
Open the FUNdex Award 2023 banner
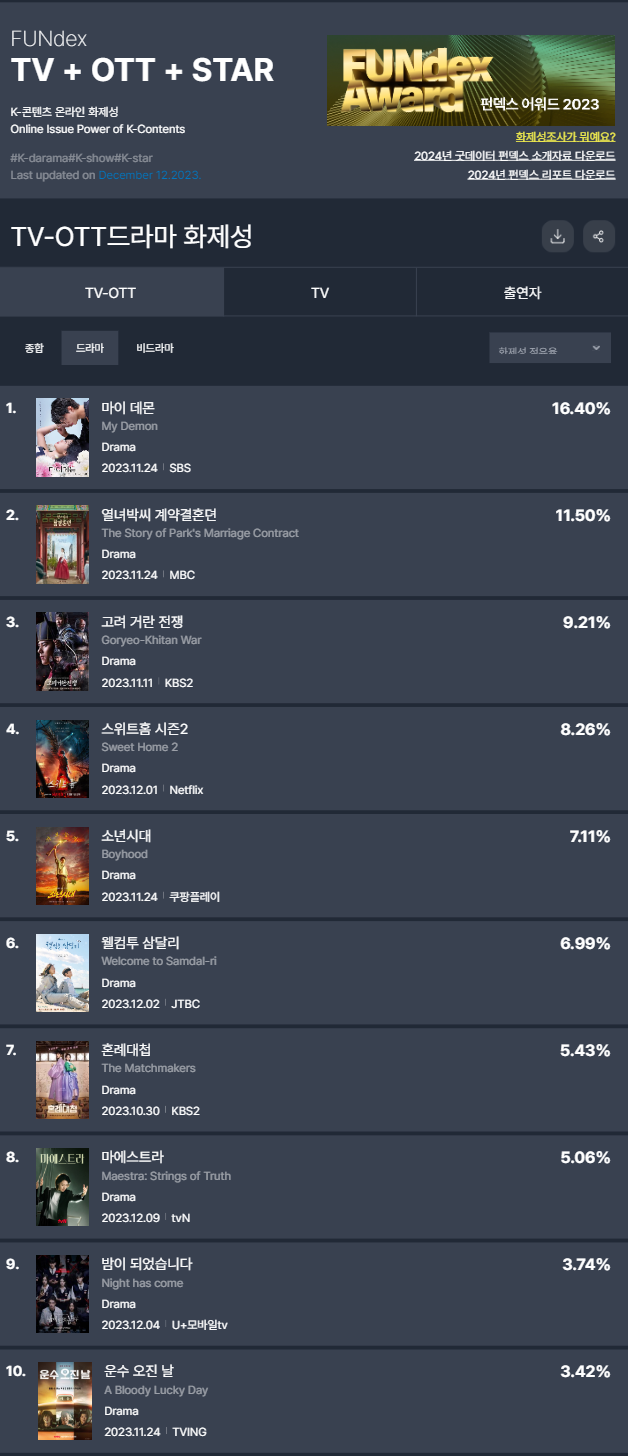471,82
